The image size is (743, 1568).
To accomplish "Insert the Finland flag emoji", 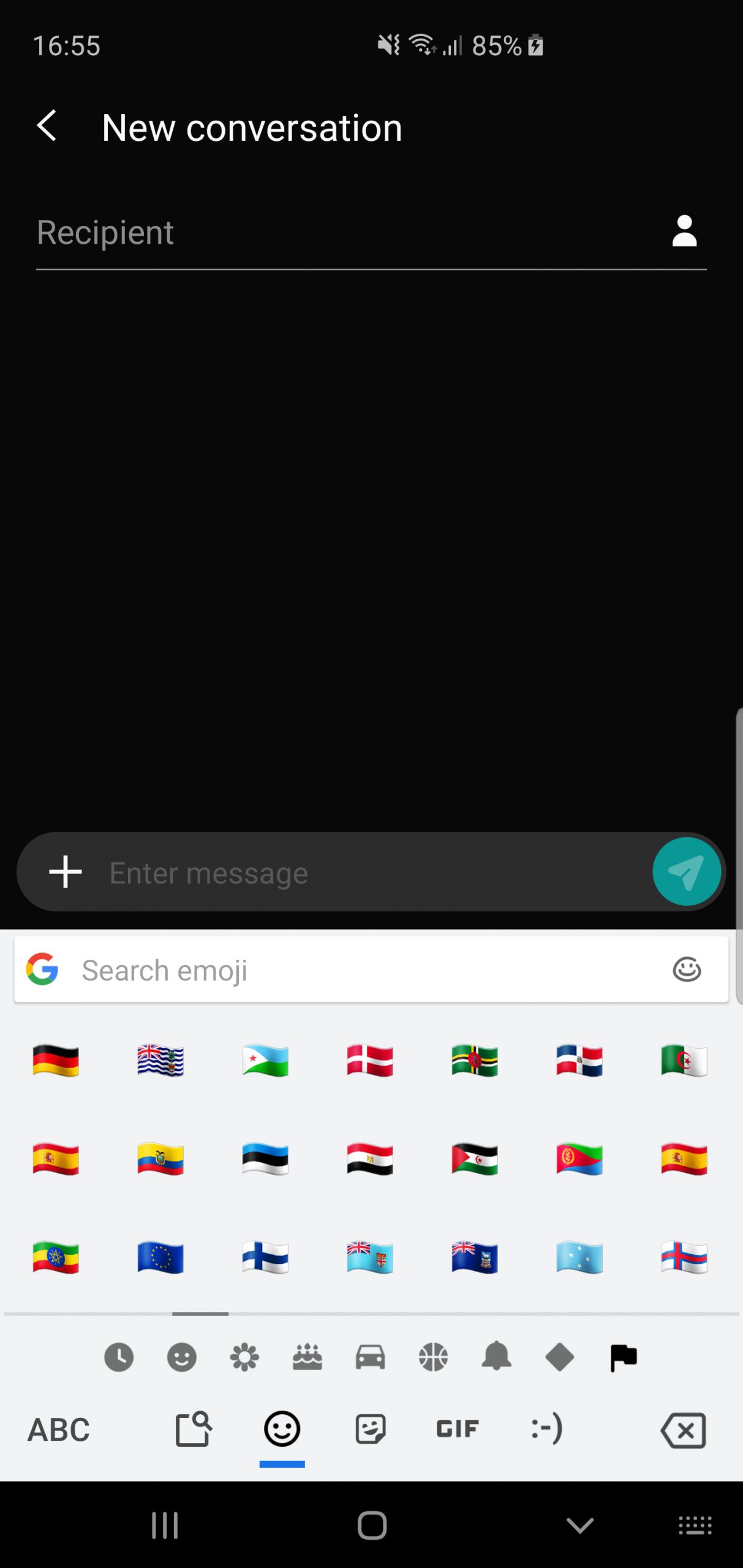I will pyautogui.click(x=265, y=1258).
